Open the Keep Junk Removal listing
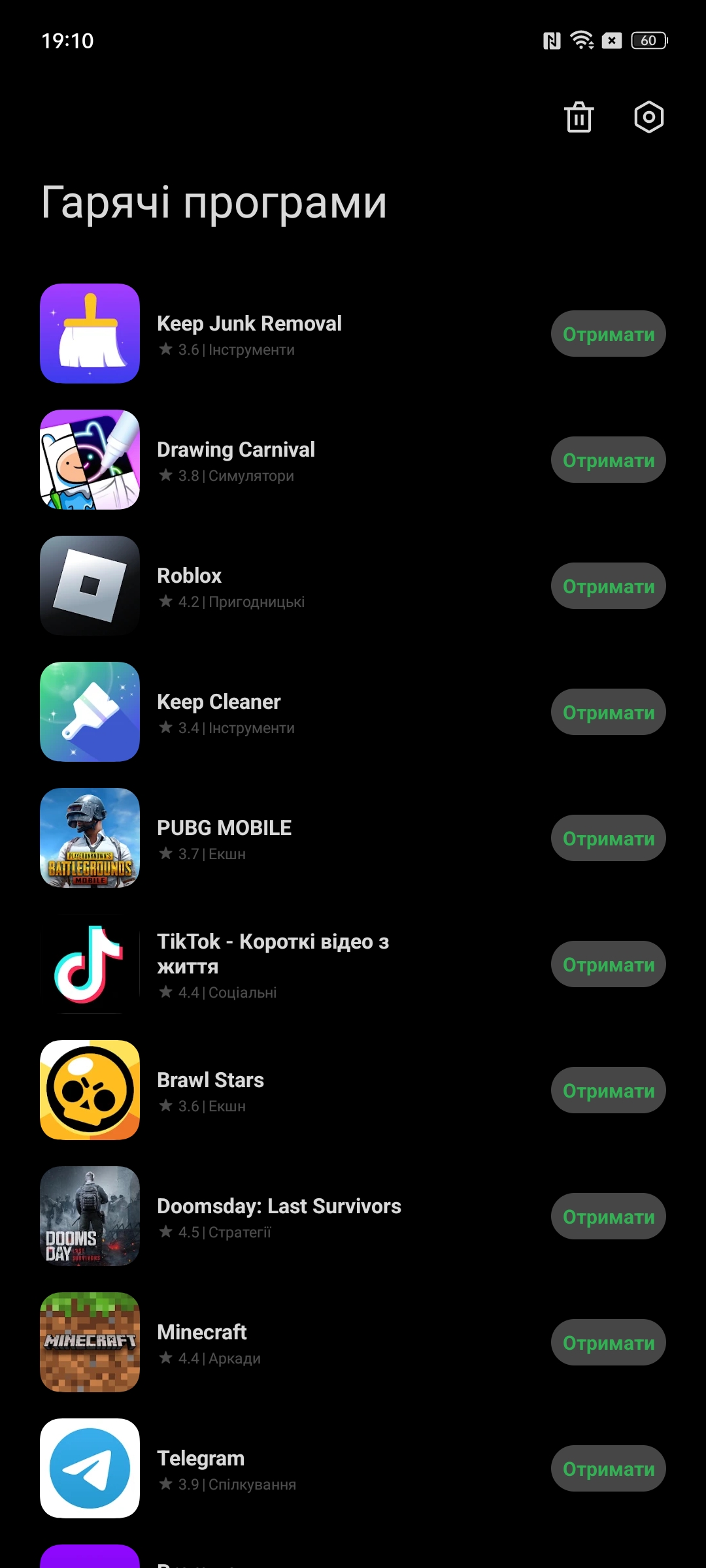The image size is (706, 1568). point(249,324)
